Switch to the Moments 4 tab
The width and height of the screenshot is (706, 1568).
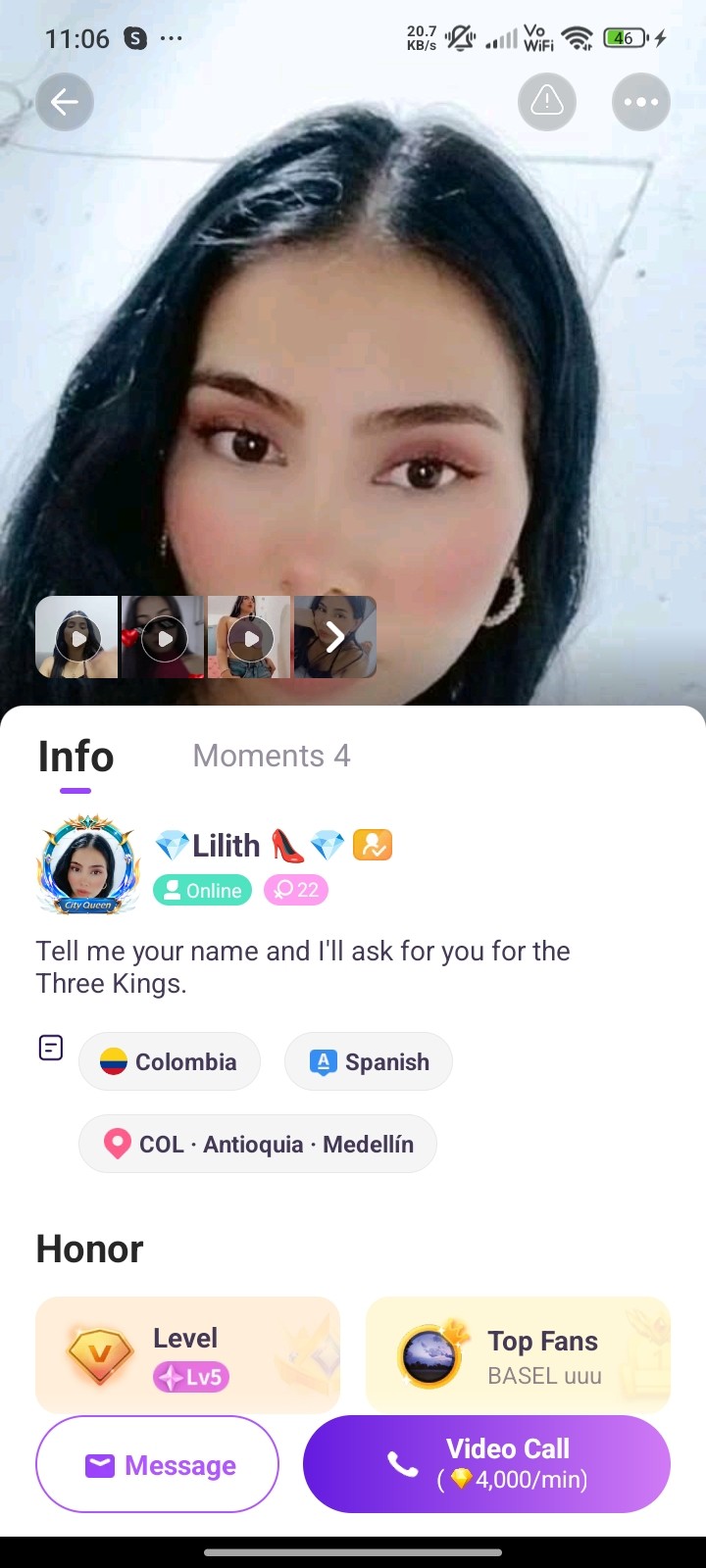tap(272, 756)
